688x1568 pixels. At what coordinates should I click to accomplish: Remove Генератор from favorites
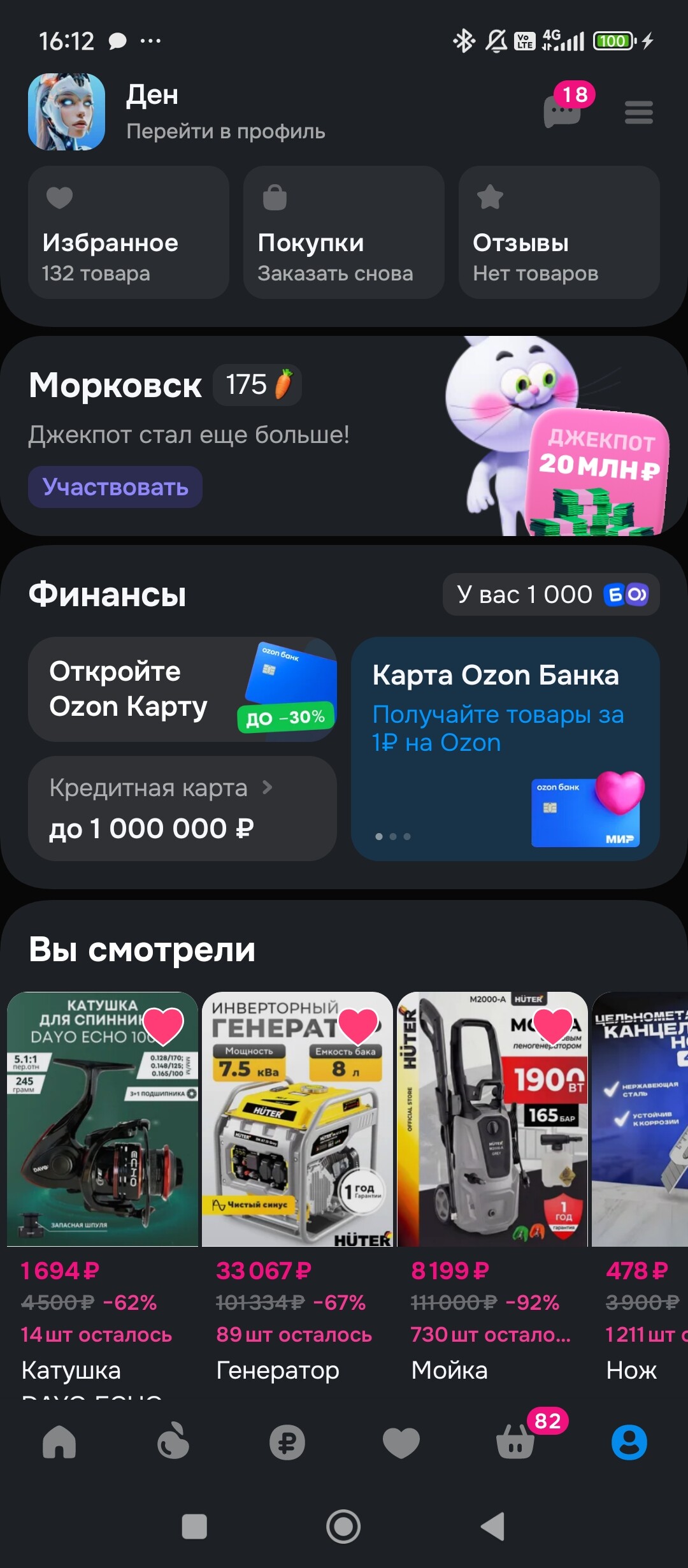click(359, 1026)
